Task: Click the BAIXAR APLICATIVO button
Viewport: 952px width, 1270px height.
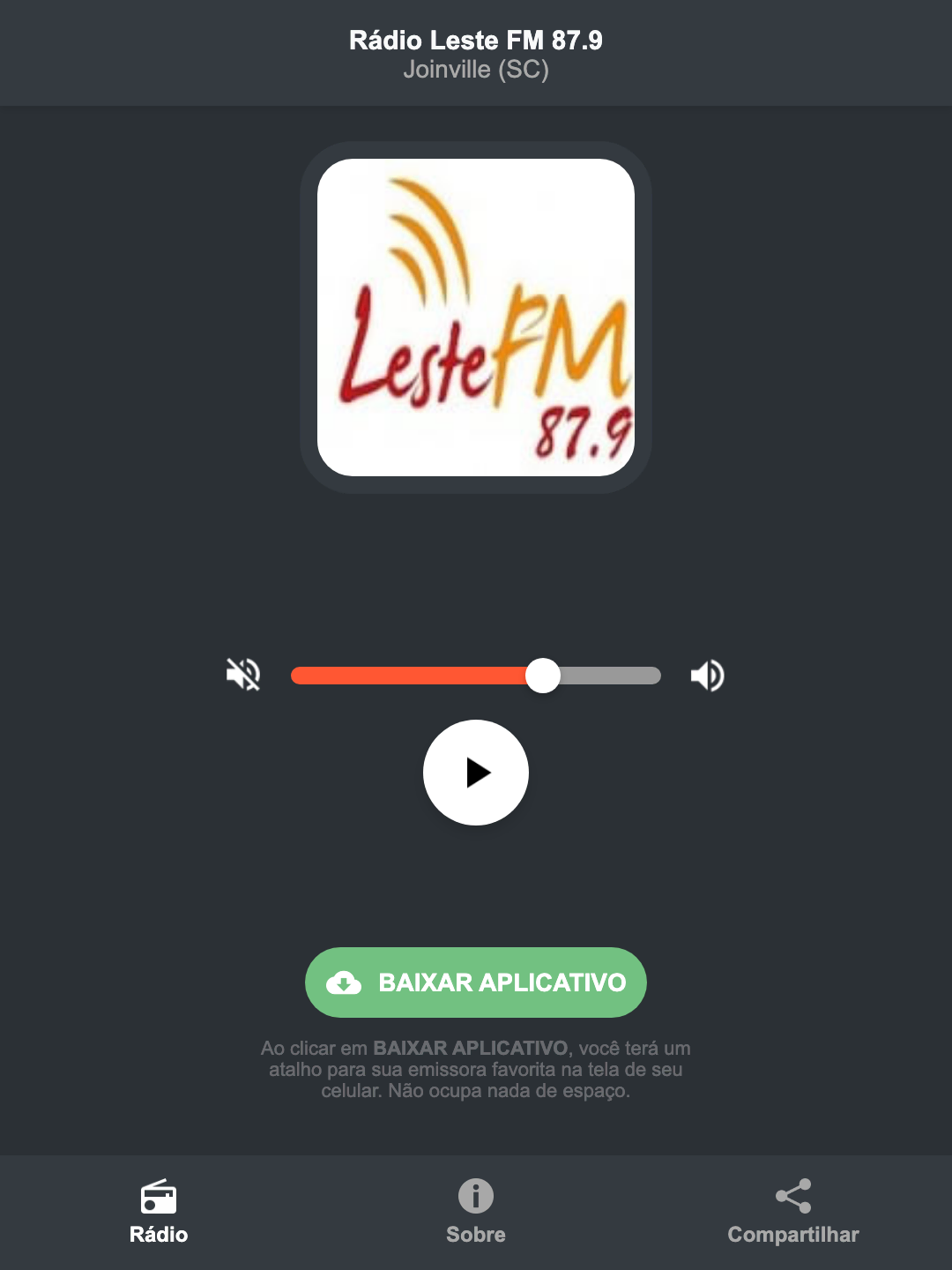Action: click(475, 982)
